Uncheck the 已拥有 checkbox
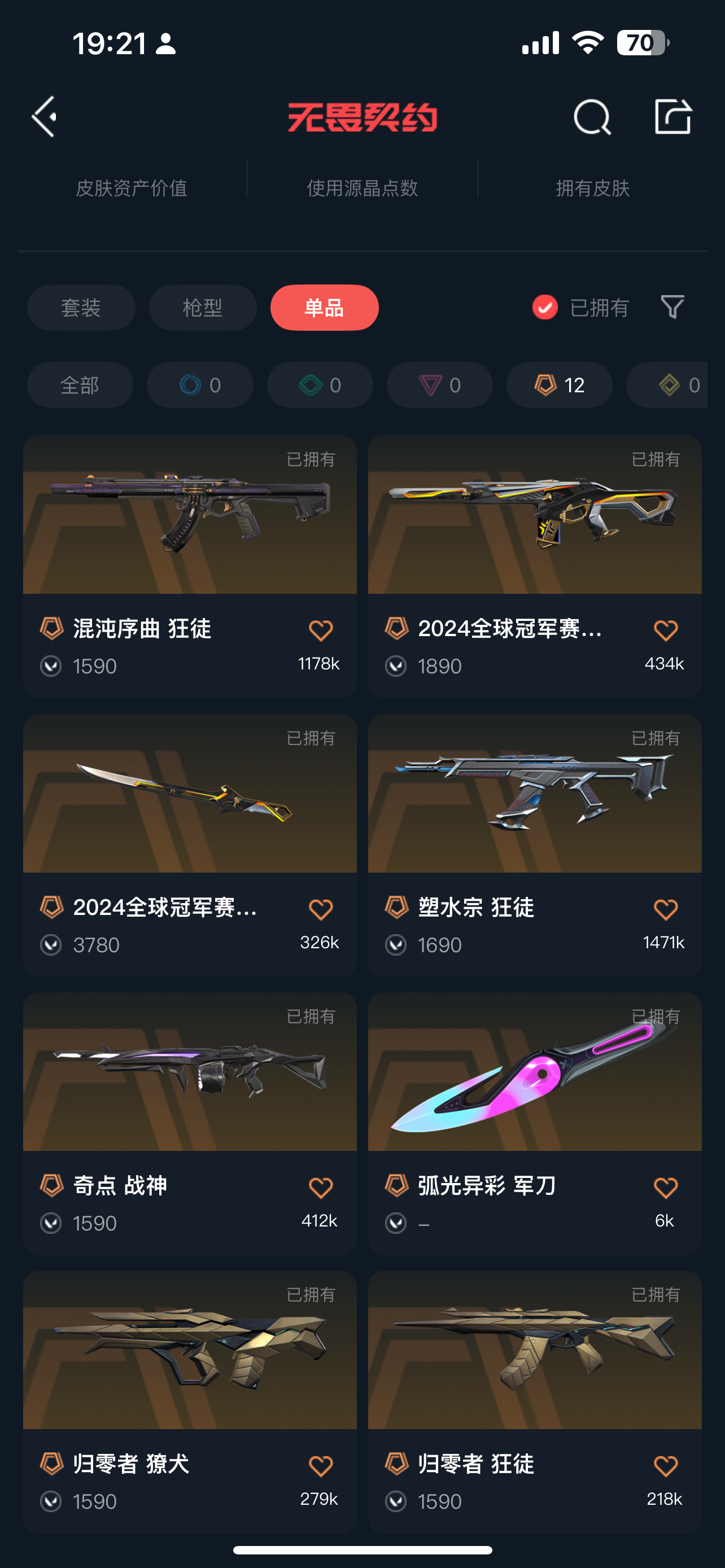 [x=545, y=308]
